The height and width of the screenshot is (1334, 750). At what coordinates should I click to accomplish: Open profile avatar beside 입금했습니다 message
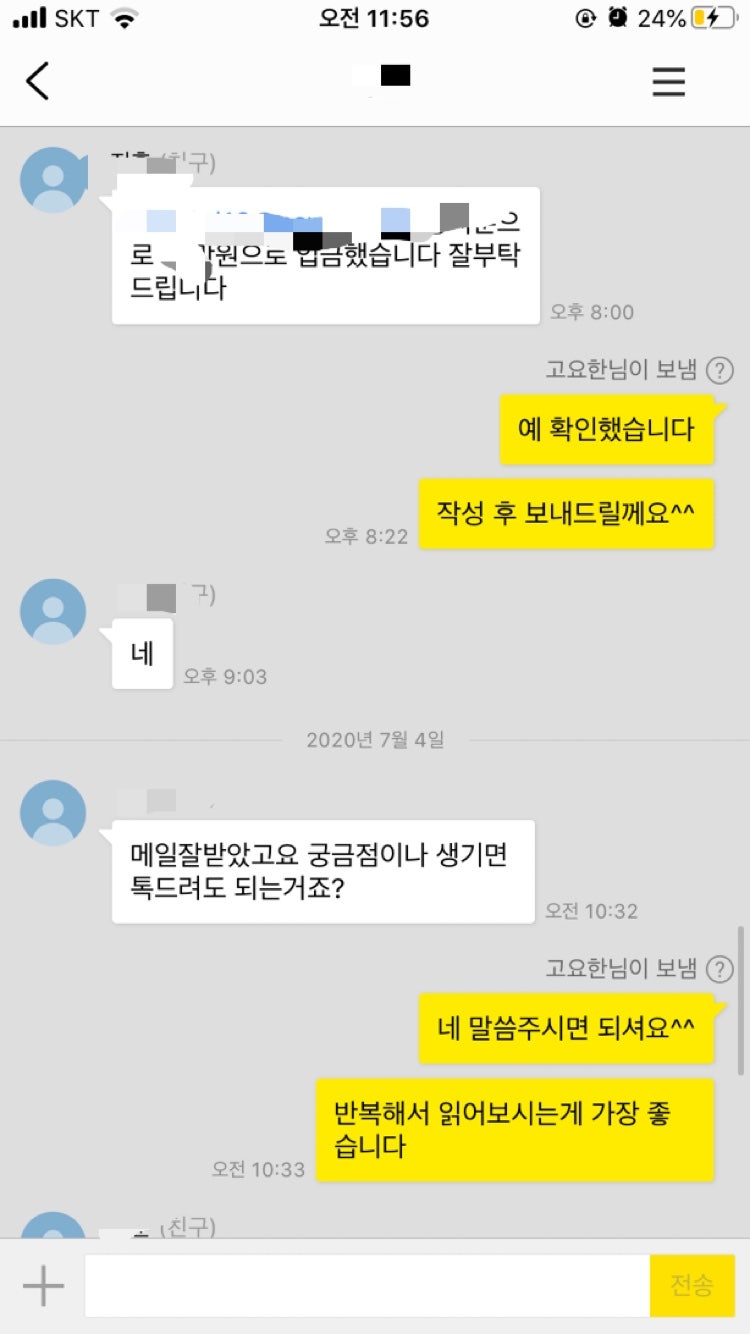pos(53,180)
